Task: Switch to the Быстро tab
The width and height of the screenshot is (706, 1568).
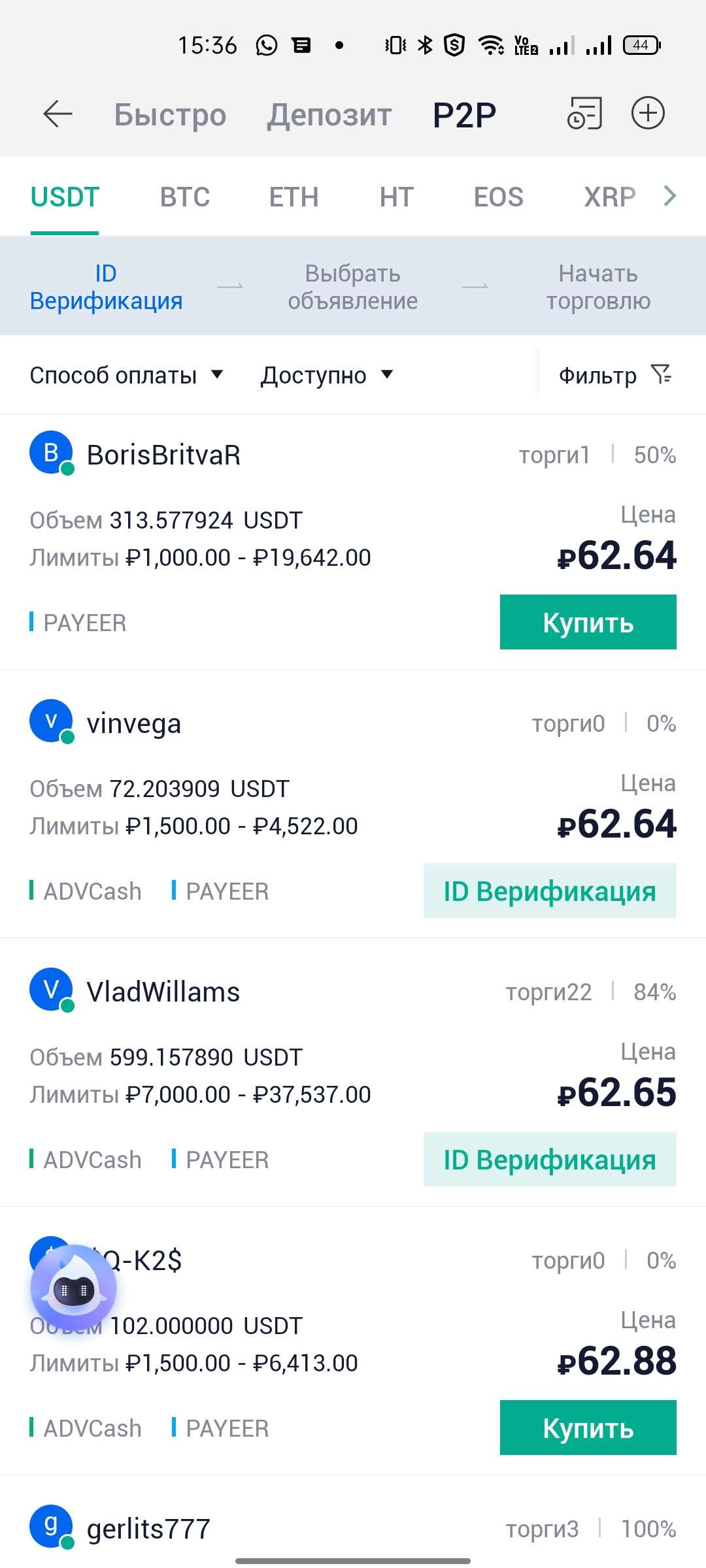Action: tap(170, 115)
